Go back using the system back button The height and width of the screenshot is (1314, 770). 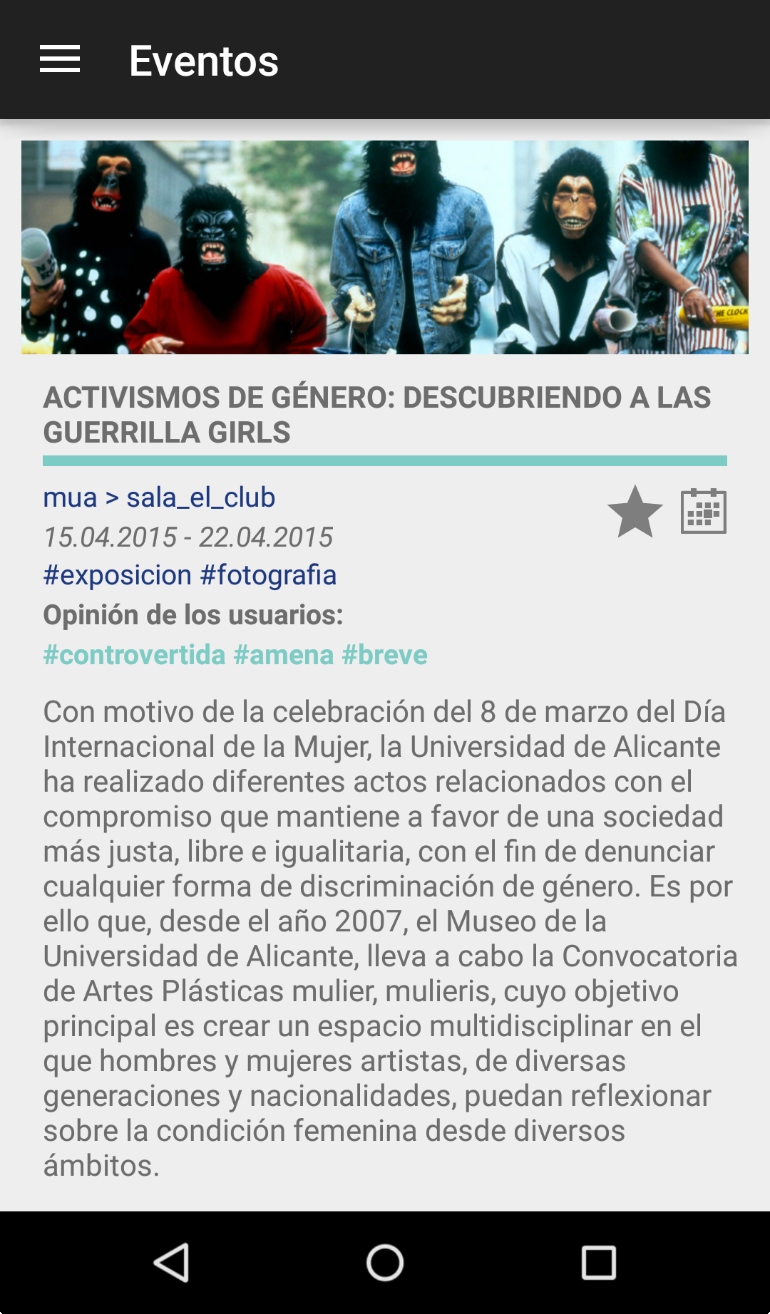click(172, 1262)
